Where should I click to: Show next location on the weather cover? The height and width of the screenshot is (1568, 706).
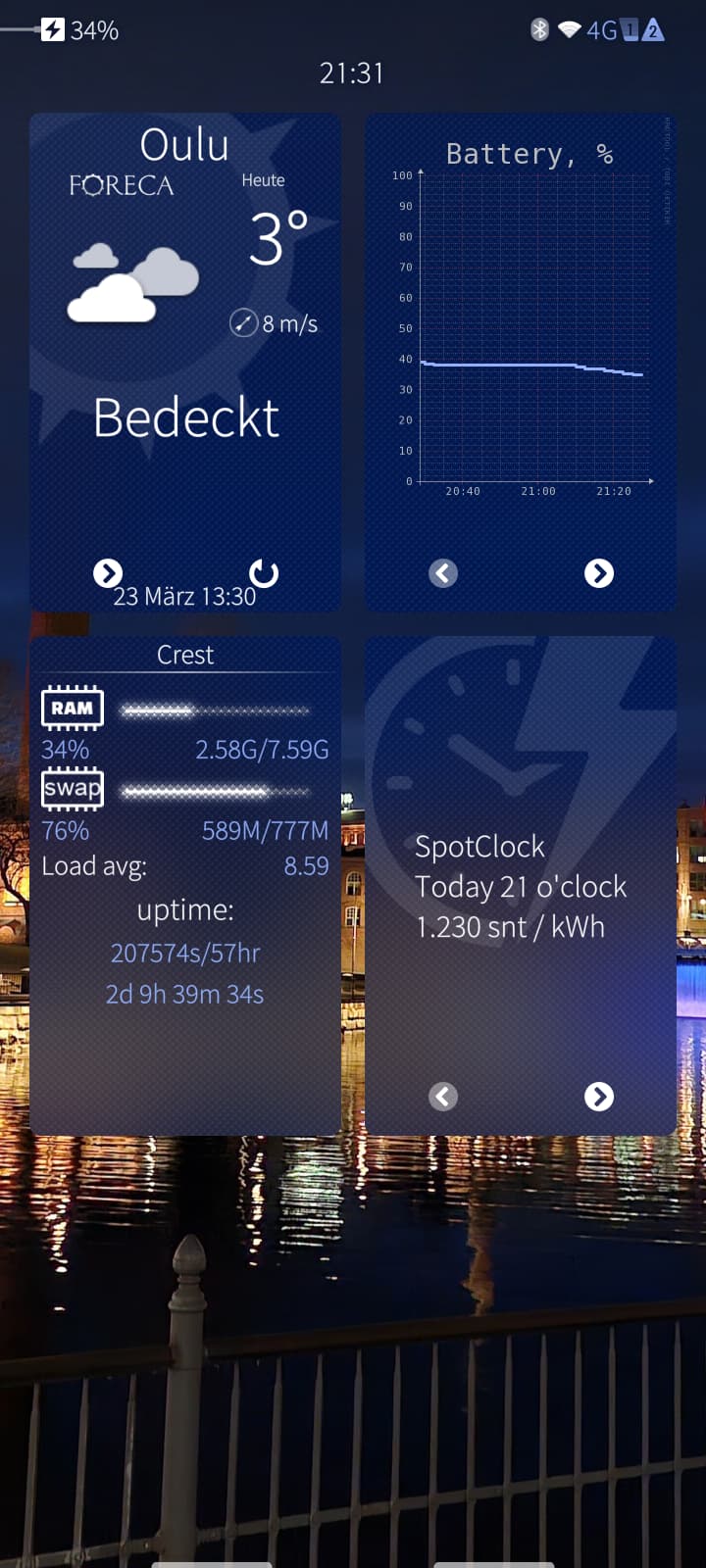(x=108, y=573)
